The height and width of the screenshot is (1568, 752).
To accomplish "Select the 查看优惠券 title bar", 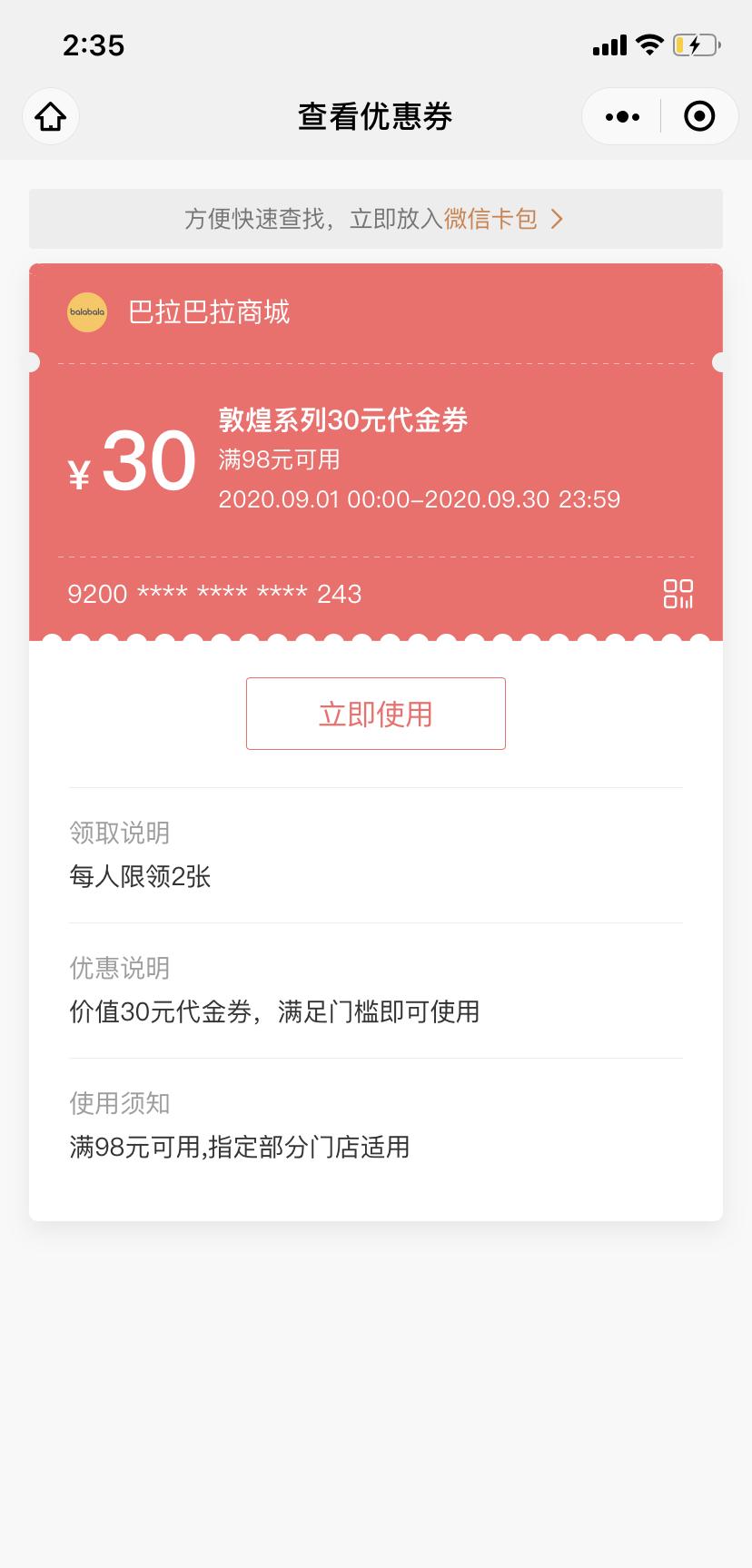I will 375,116.
